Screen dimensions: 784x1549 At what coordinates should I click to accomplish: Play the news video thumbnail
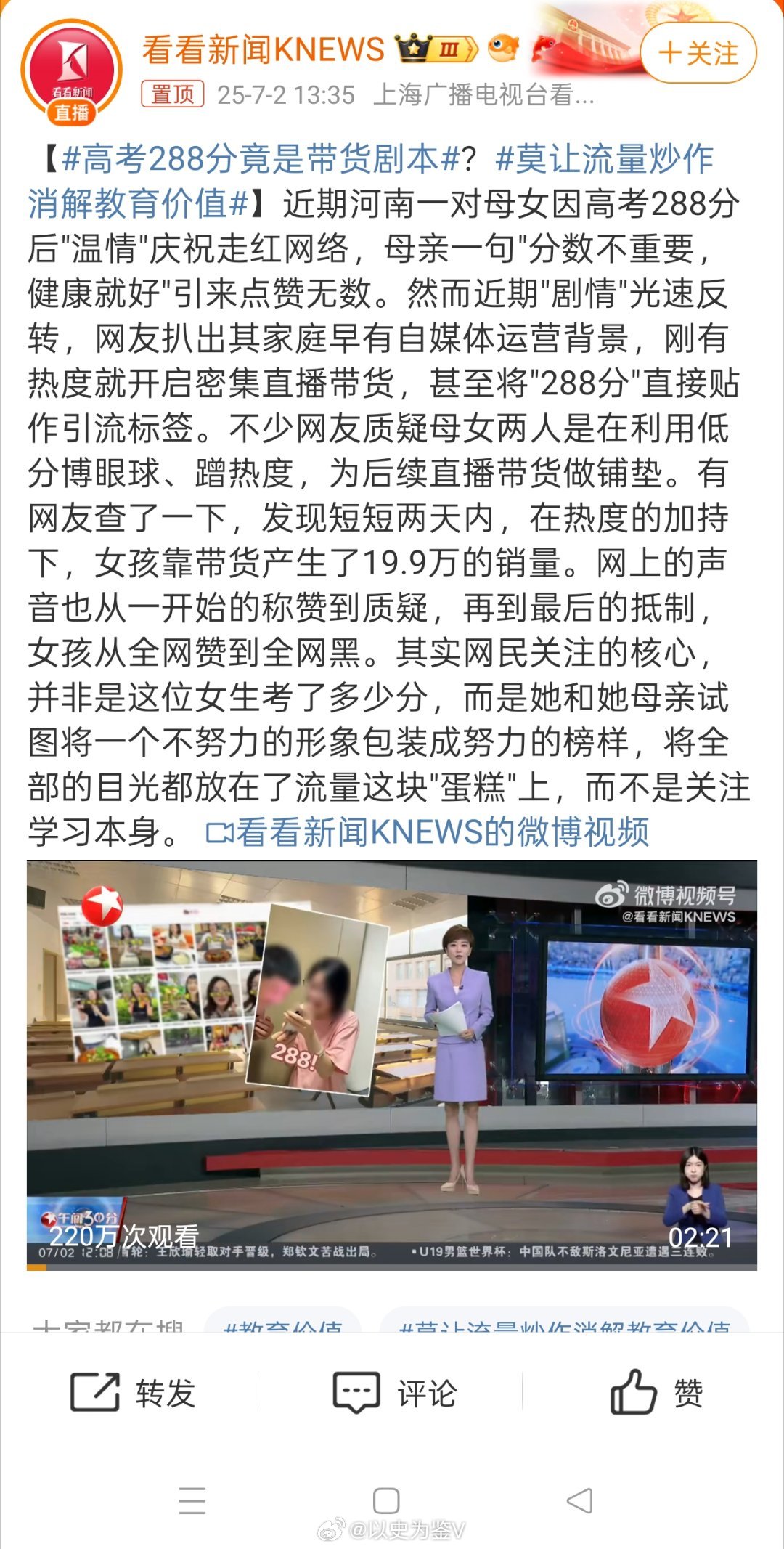click(391, 1065)
